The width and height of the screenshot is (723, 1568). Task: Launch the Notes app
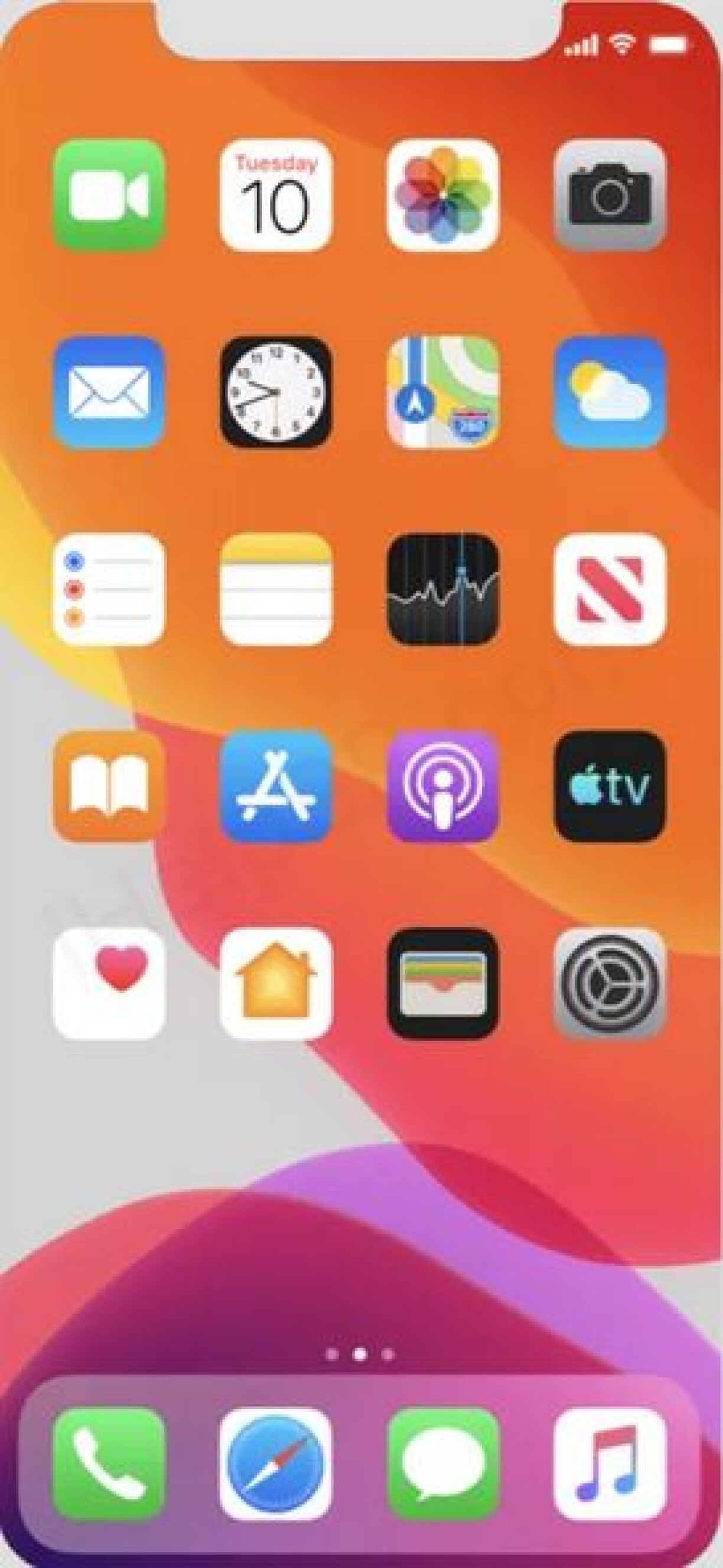(276, 588)
